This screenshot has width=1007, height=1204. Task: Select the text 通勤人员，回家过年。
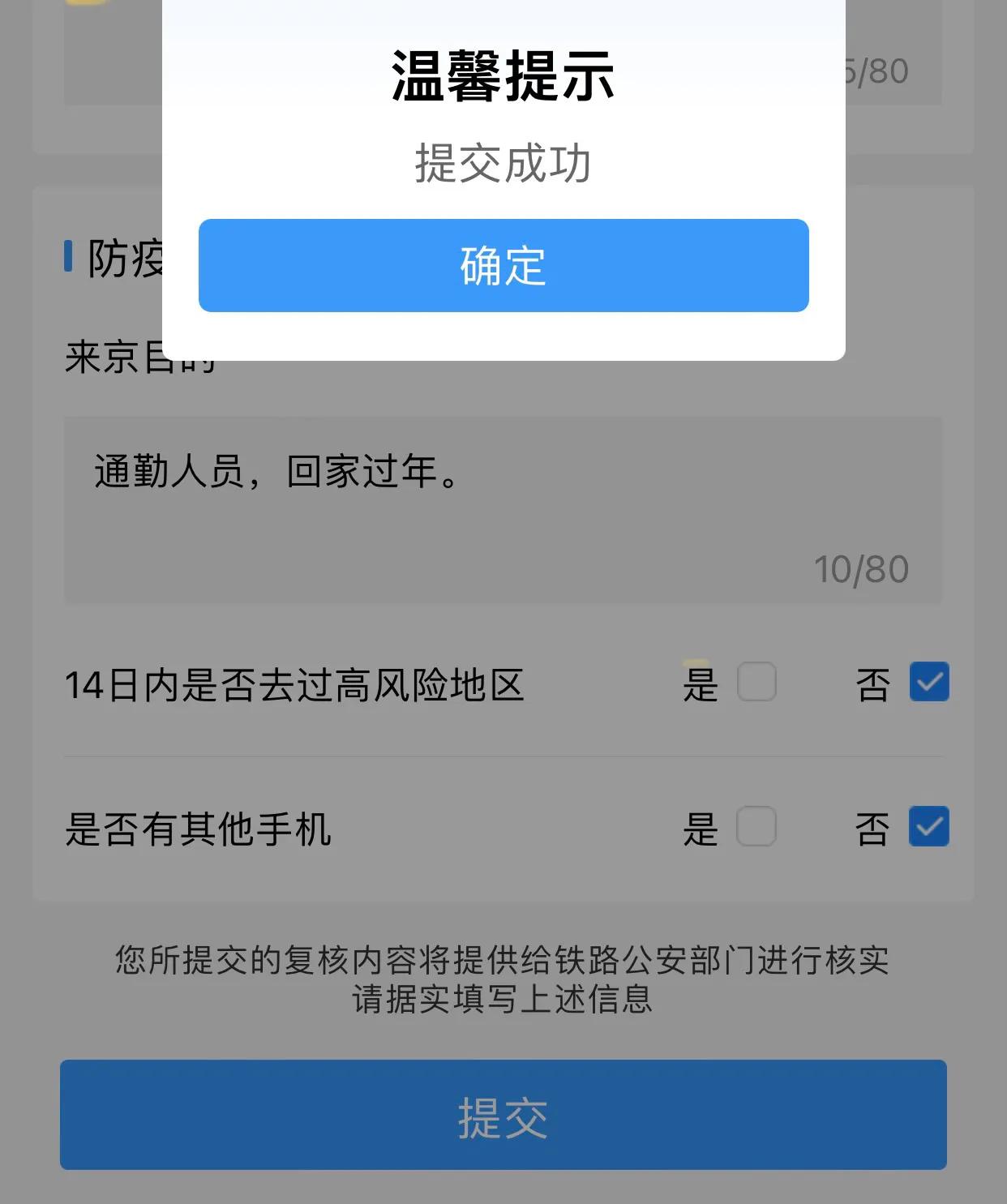tap(276, 474)
